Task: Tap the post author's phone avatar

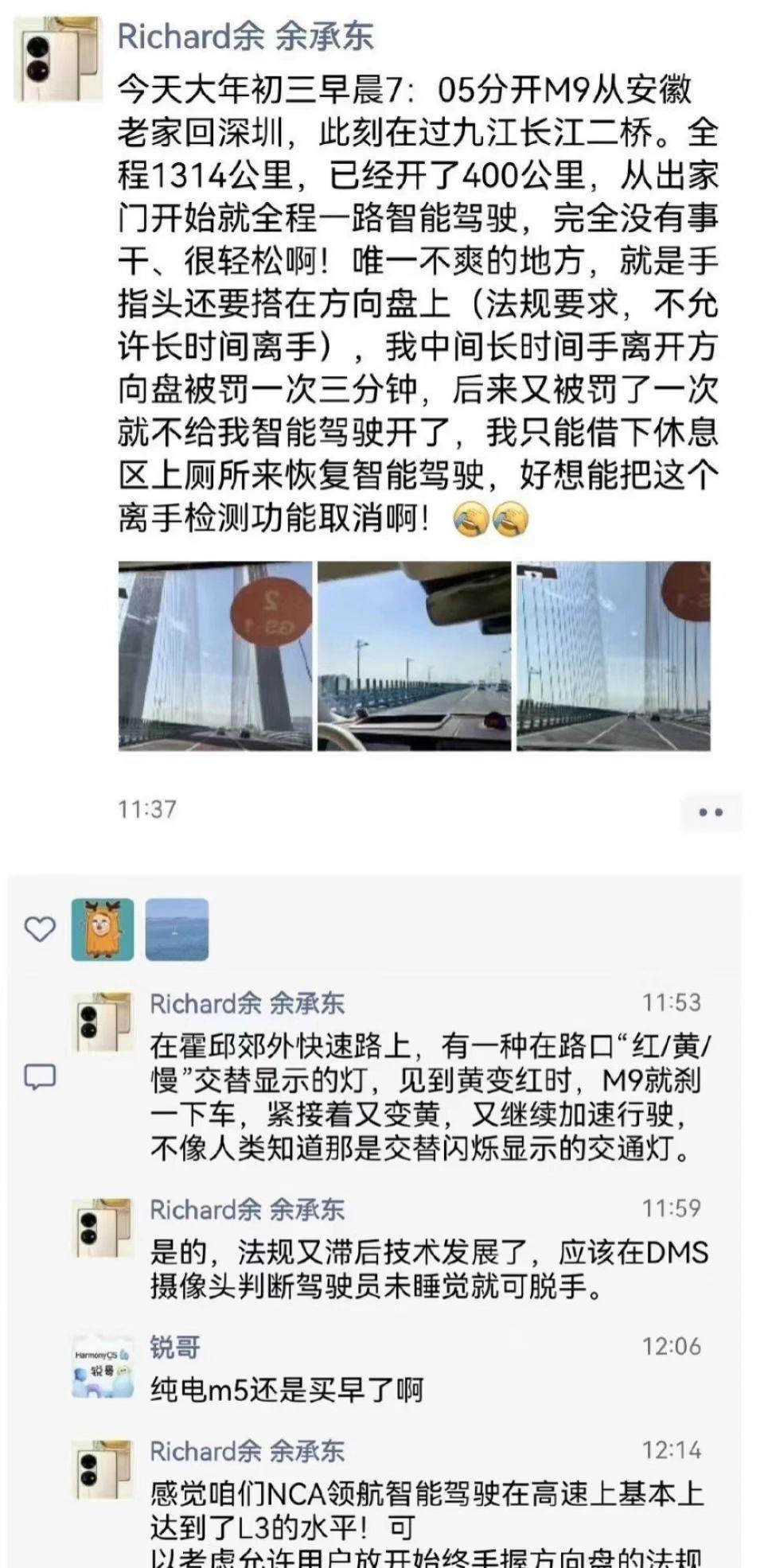Action: click(58, 60)
